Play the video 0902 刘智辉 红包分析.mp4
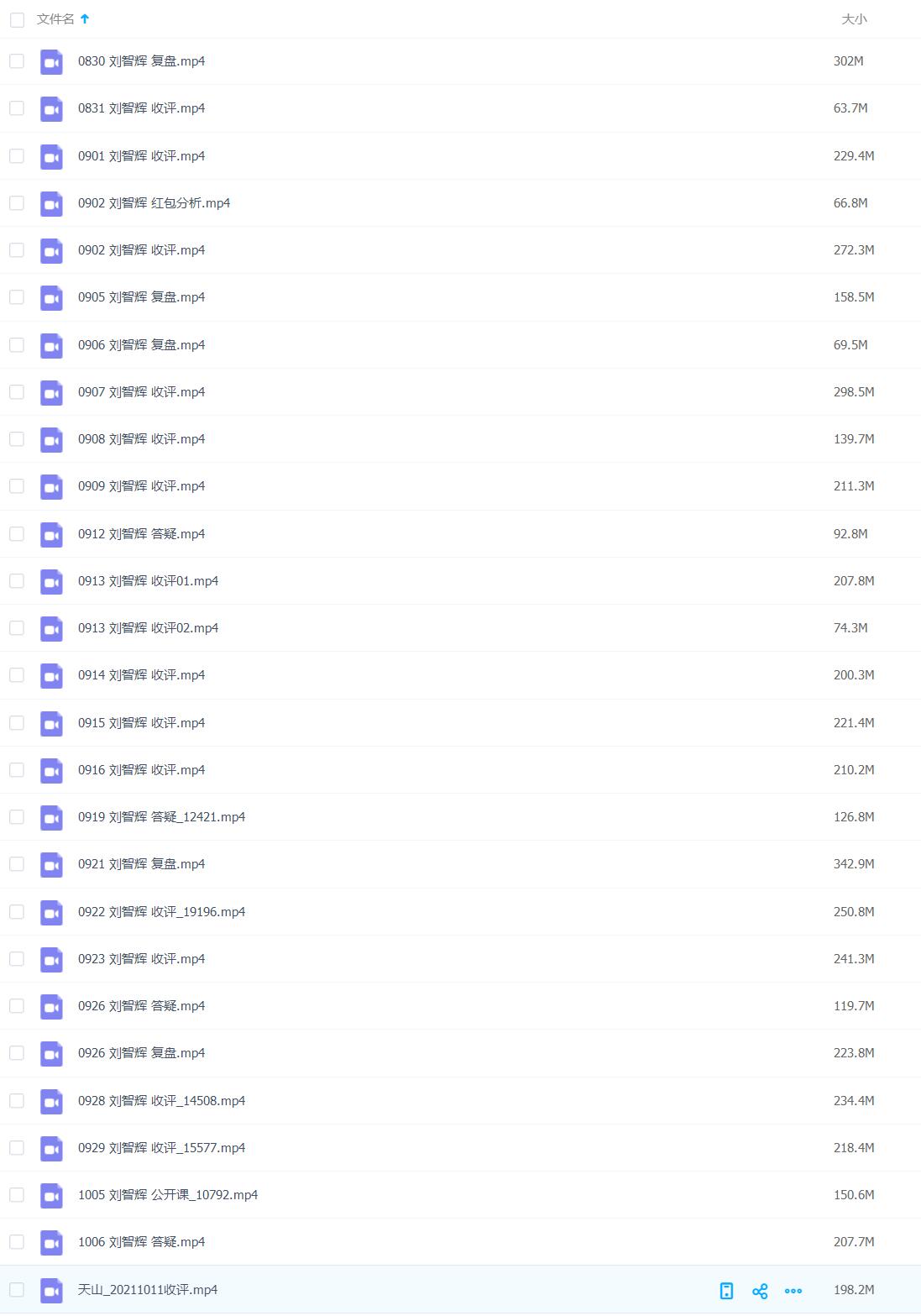 point(154,203)
